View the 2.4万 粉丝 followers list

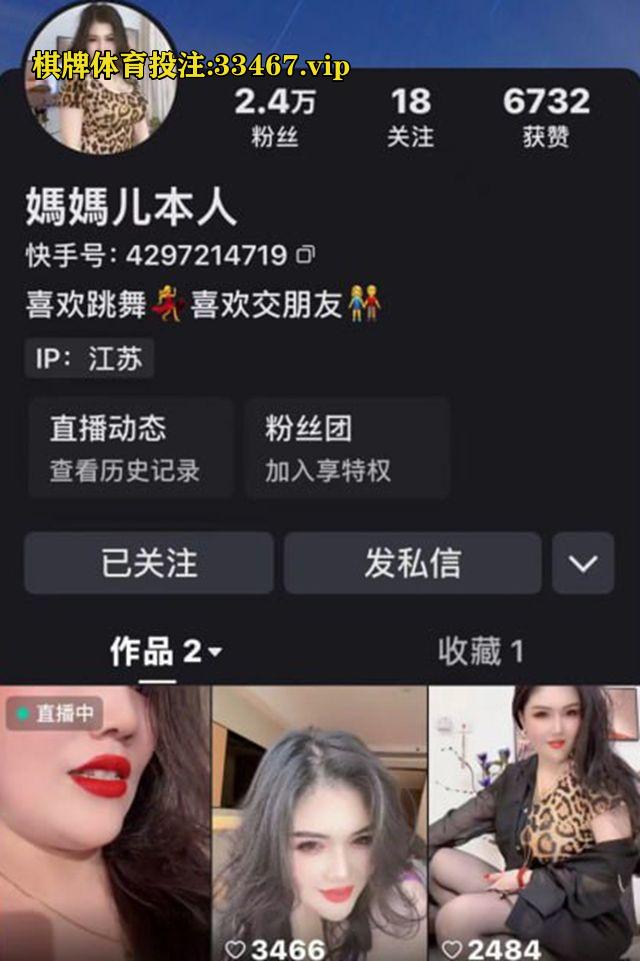[275, 117]
